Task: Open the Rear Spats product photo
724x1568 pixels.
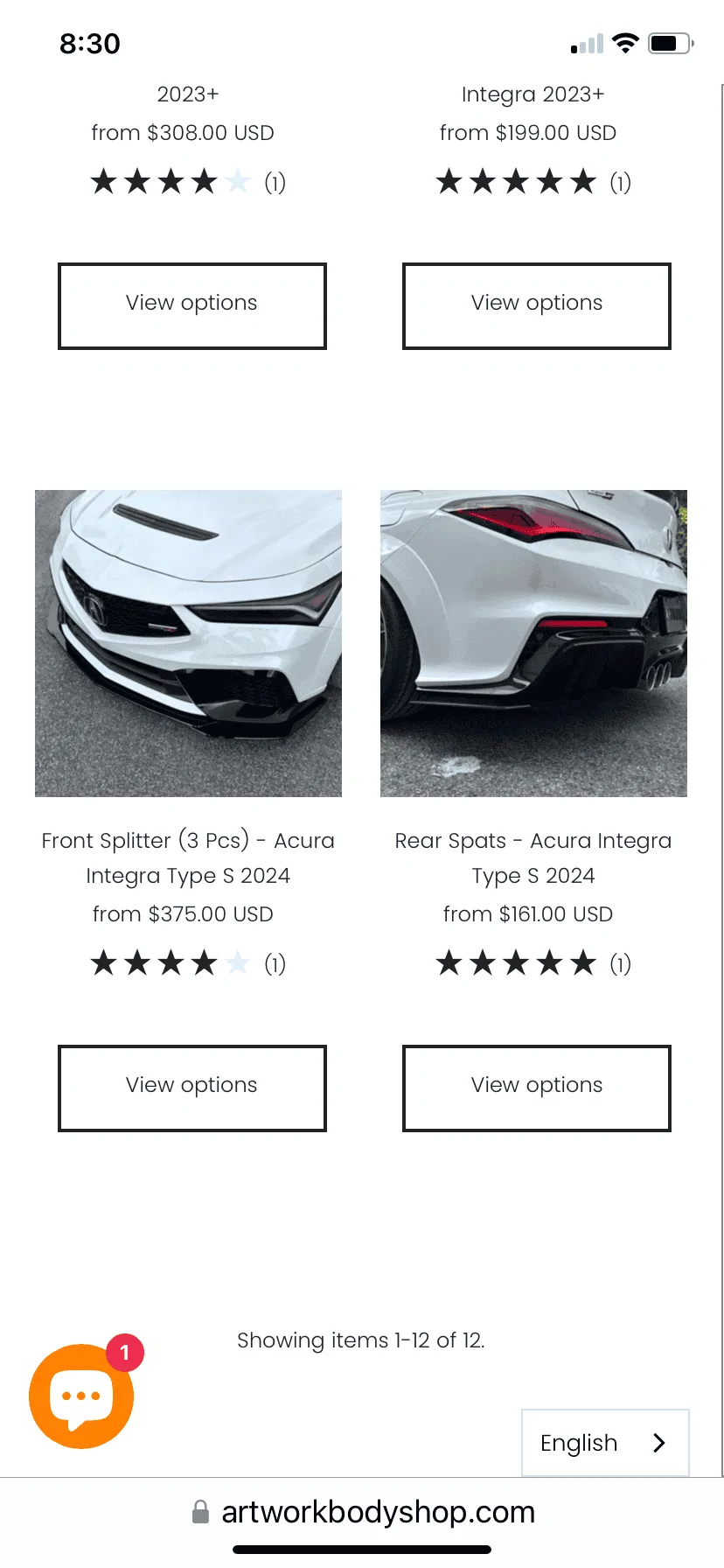Action: [x=533, y=643]
